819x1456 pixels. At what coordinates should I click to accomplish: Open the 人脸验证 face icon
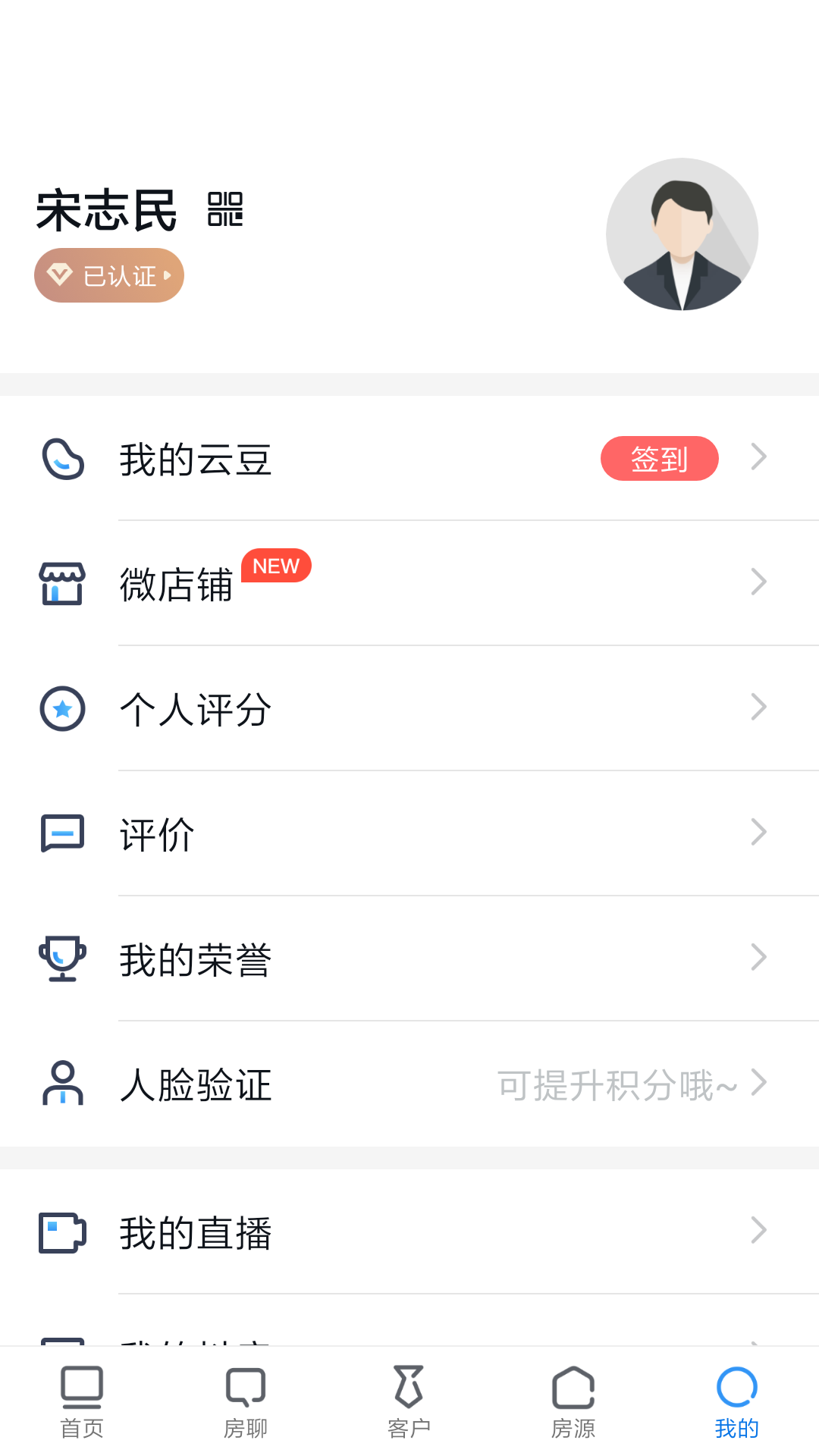[x=61, y=1084]
